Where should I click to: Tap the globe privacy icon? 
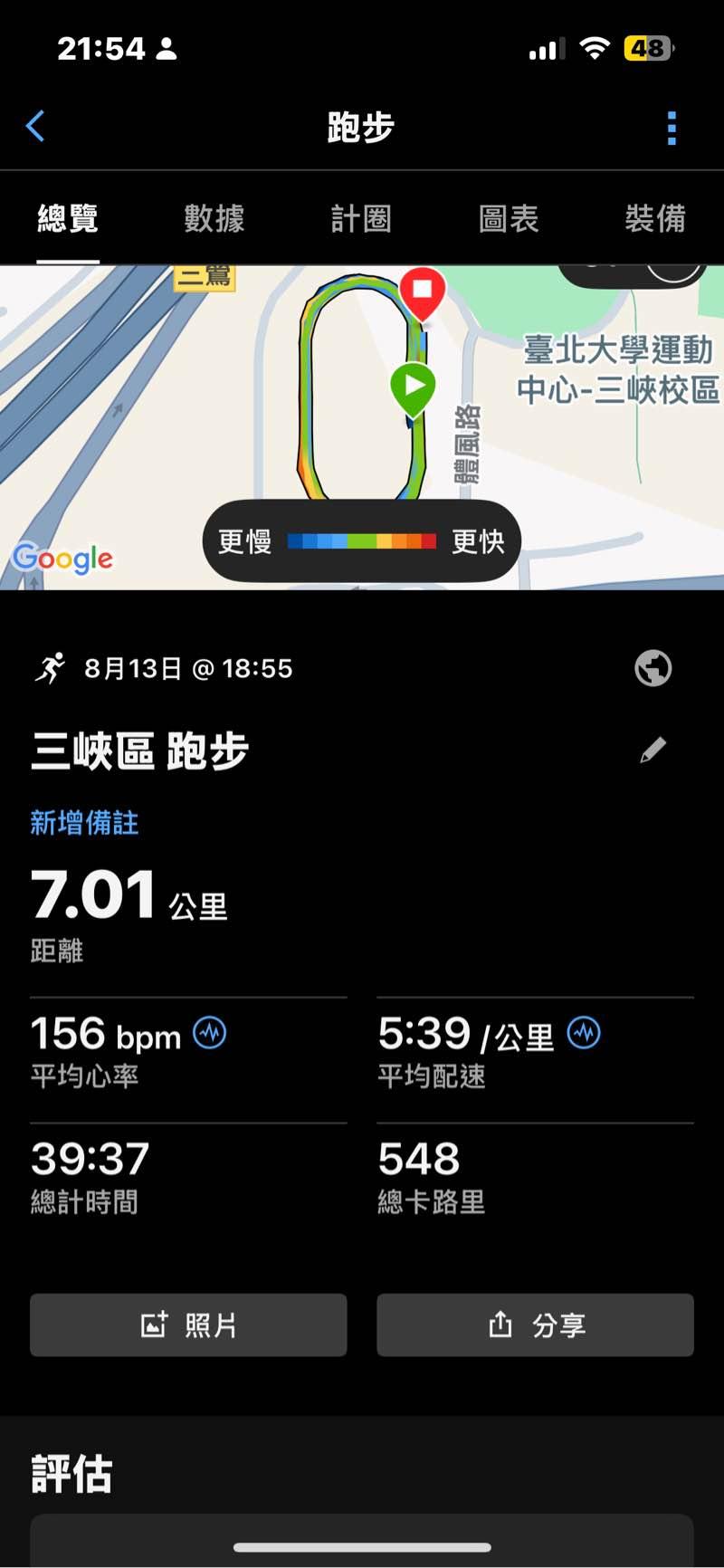[653, 669]
